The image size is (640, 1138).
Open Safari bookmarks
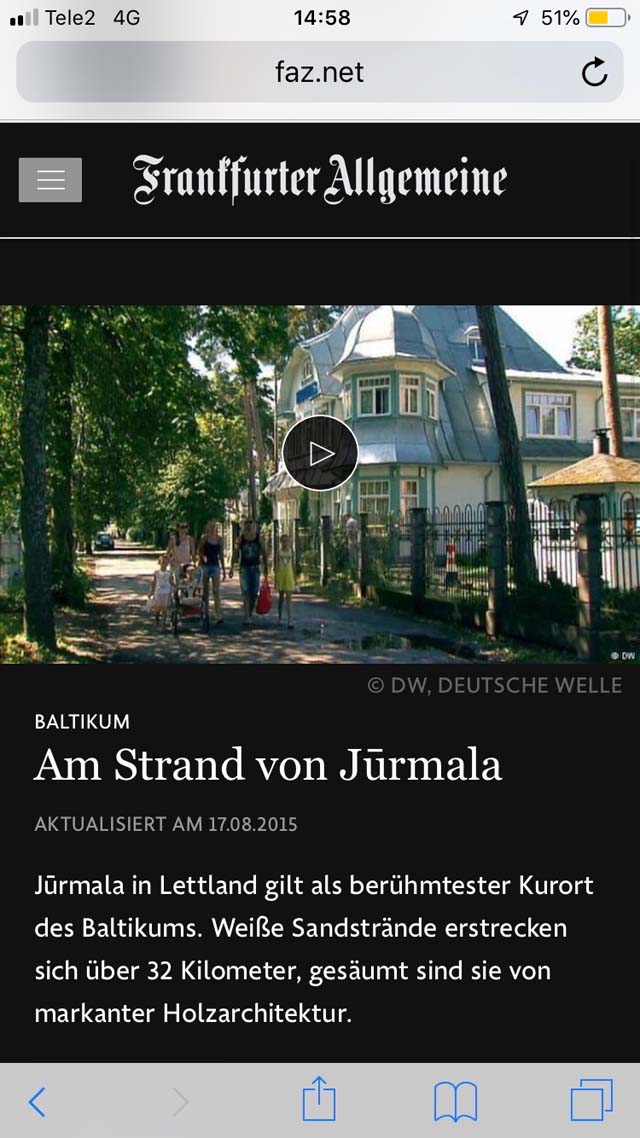(x=456, y=1102)
